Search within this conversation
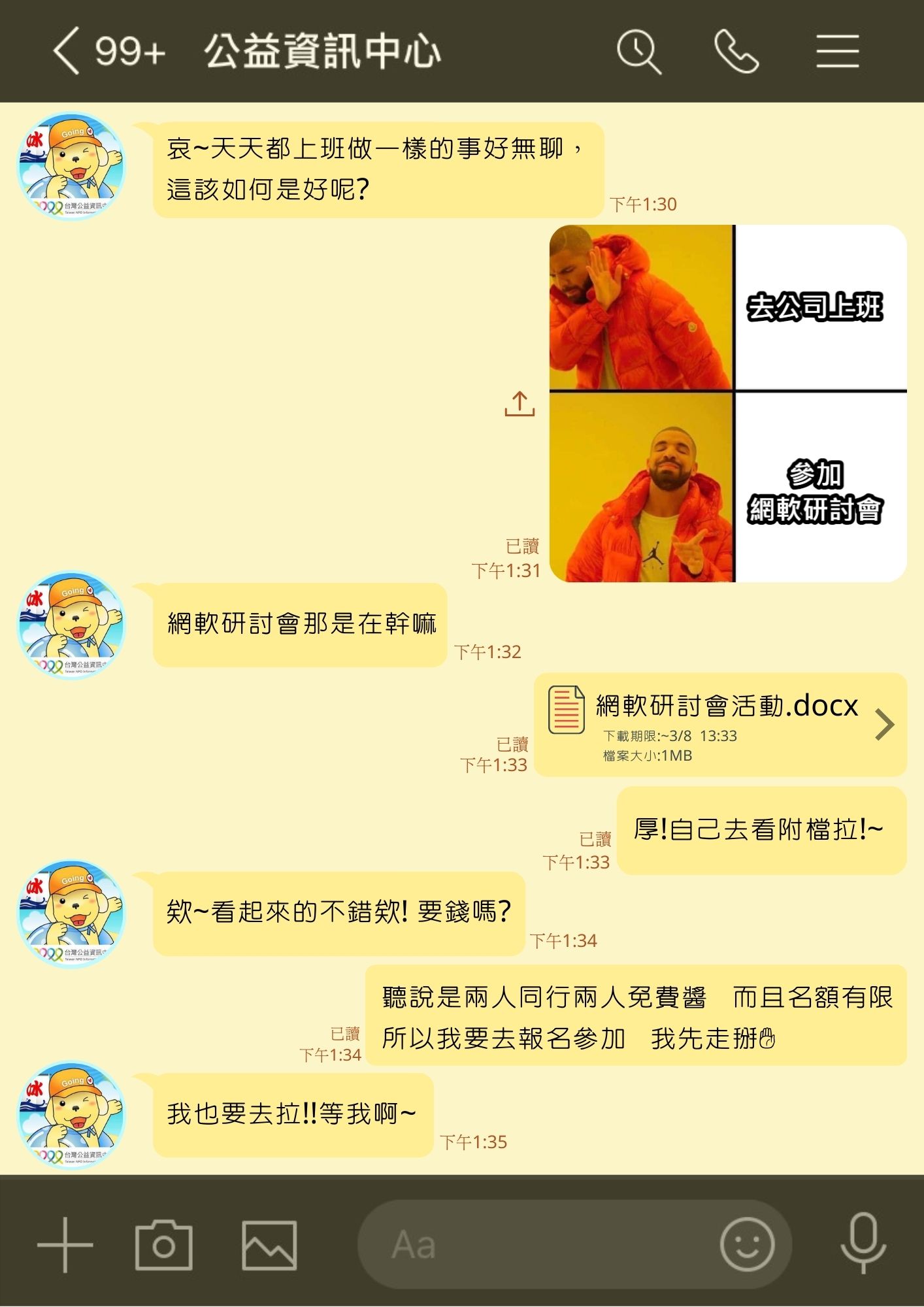Screen dimensions: 924x1307 click(638, 51)
